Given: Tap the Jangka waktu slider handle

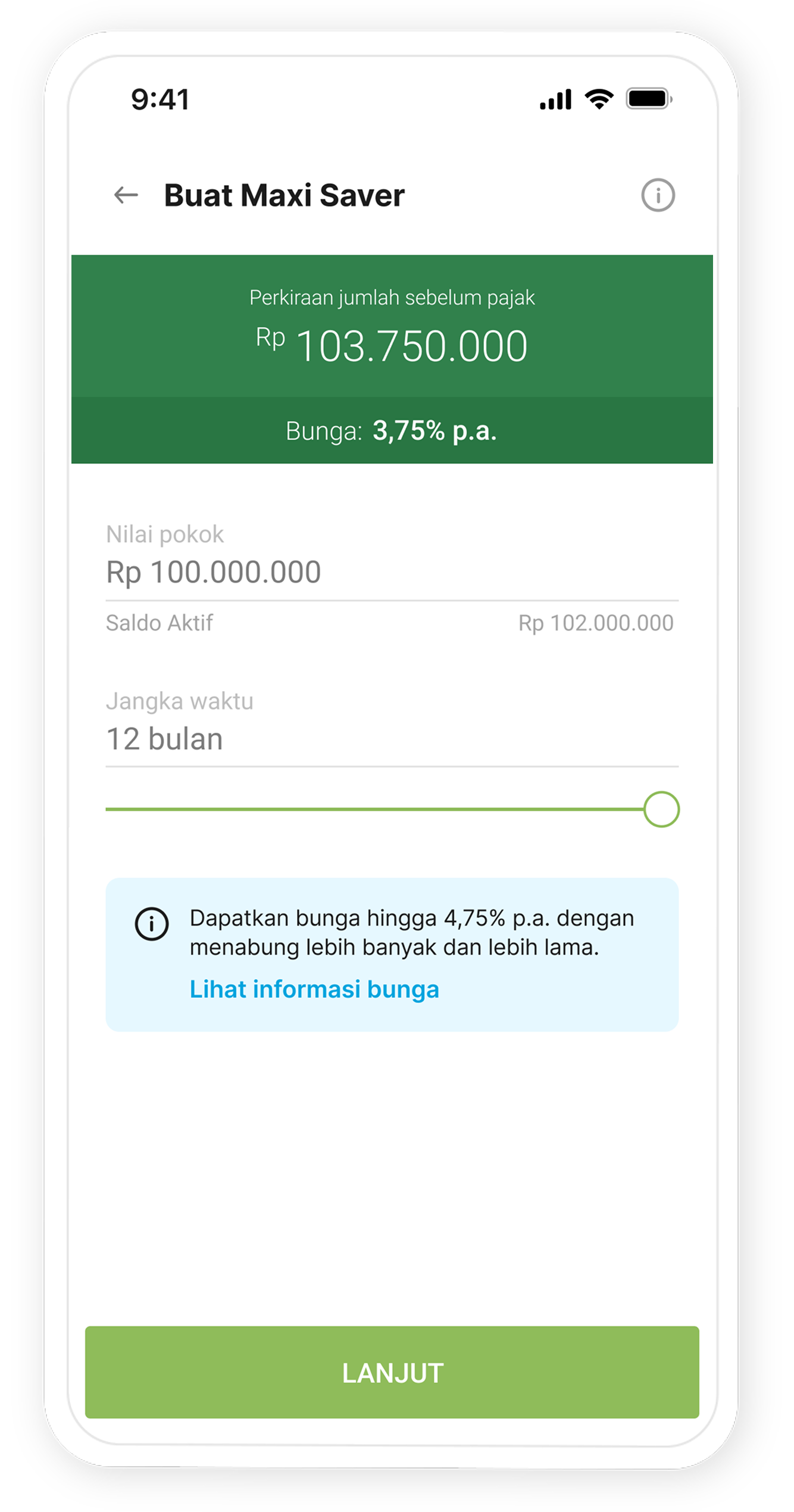Looking at the screenshot, I should (x=661, y=810).
